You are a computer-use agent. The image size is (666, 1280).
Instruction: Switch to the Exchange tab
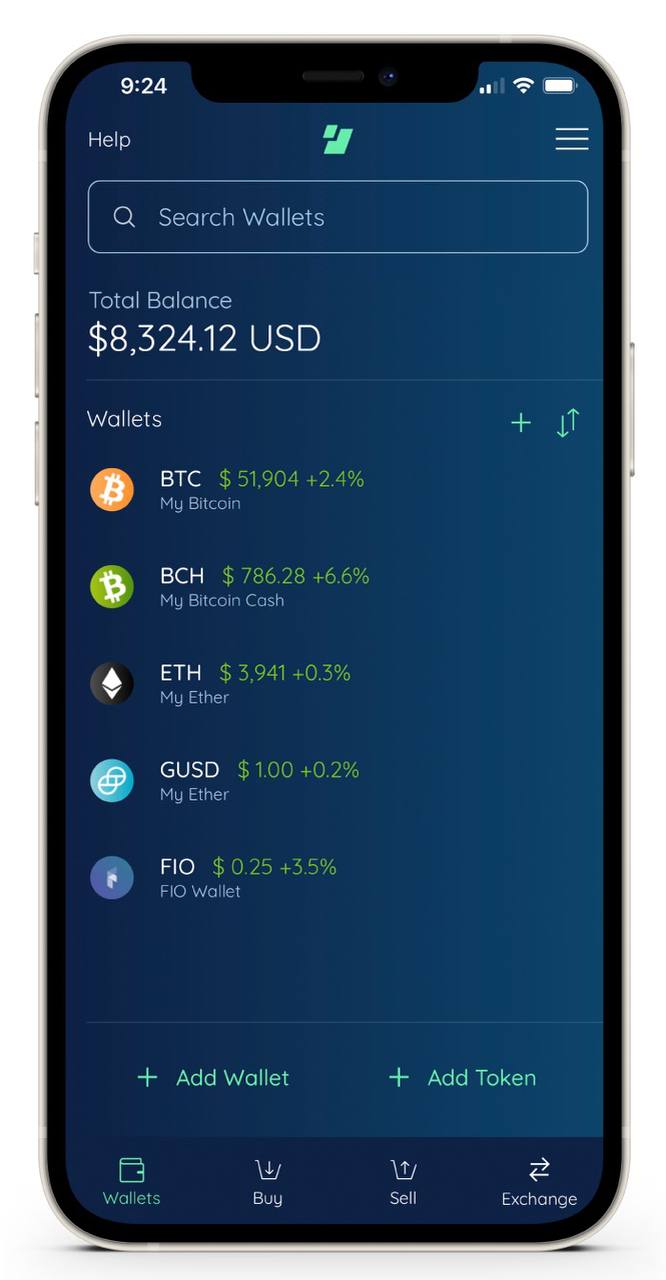click(x=539, y=1181)
